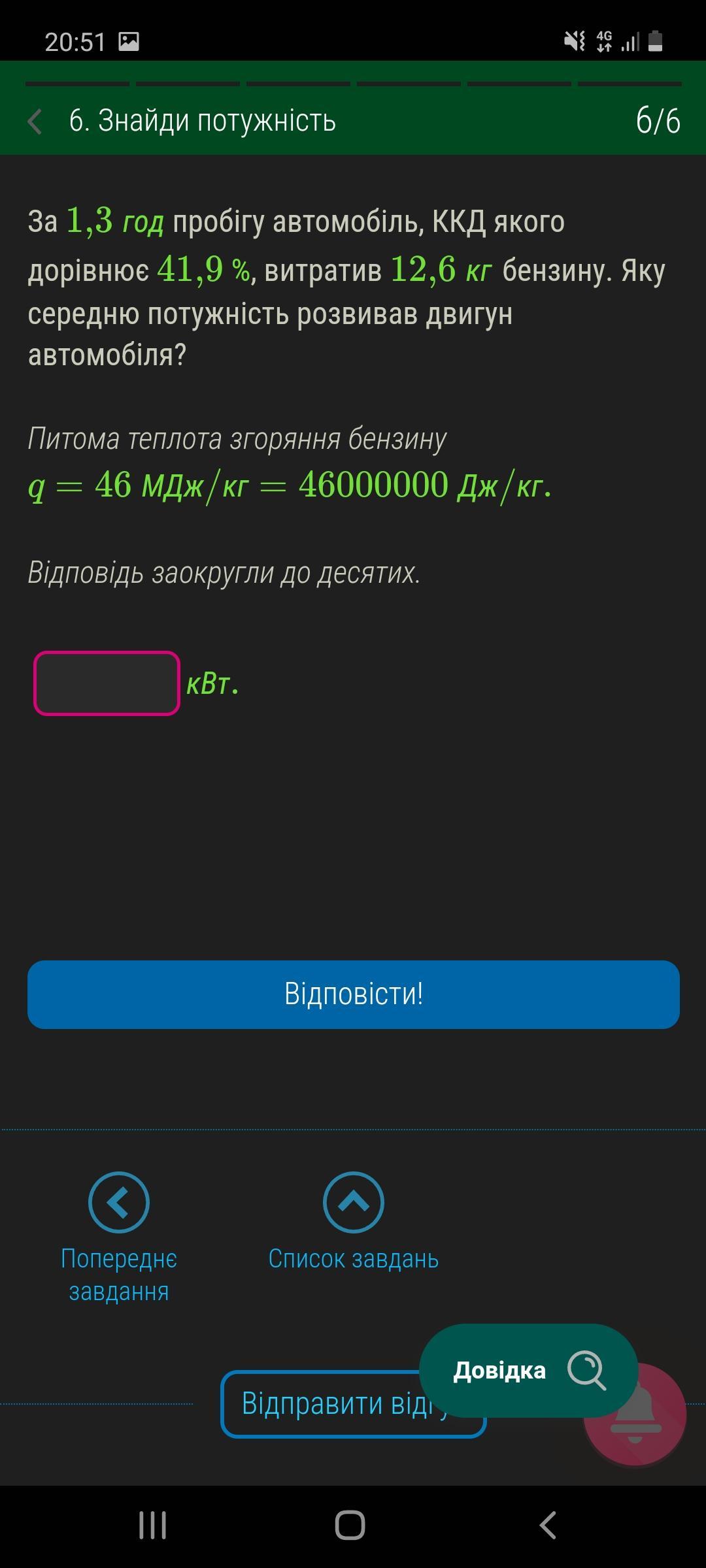The height and width of the screenshot is (1568, 706).
Task: Go to Попереднє завдання
Action: (119, 1203)
